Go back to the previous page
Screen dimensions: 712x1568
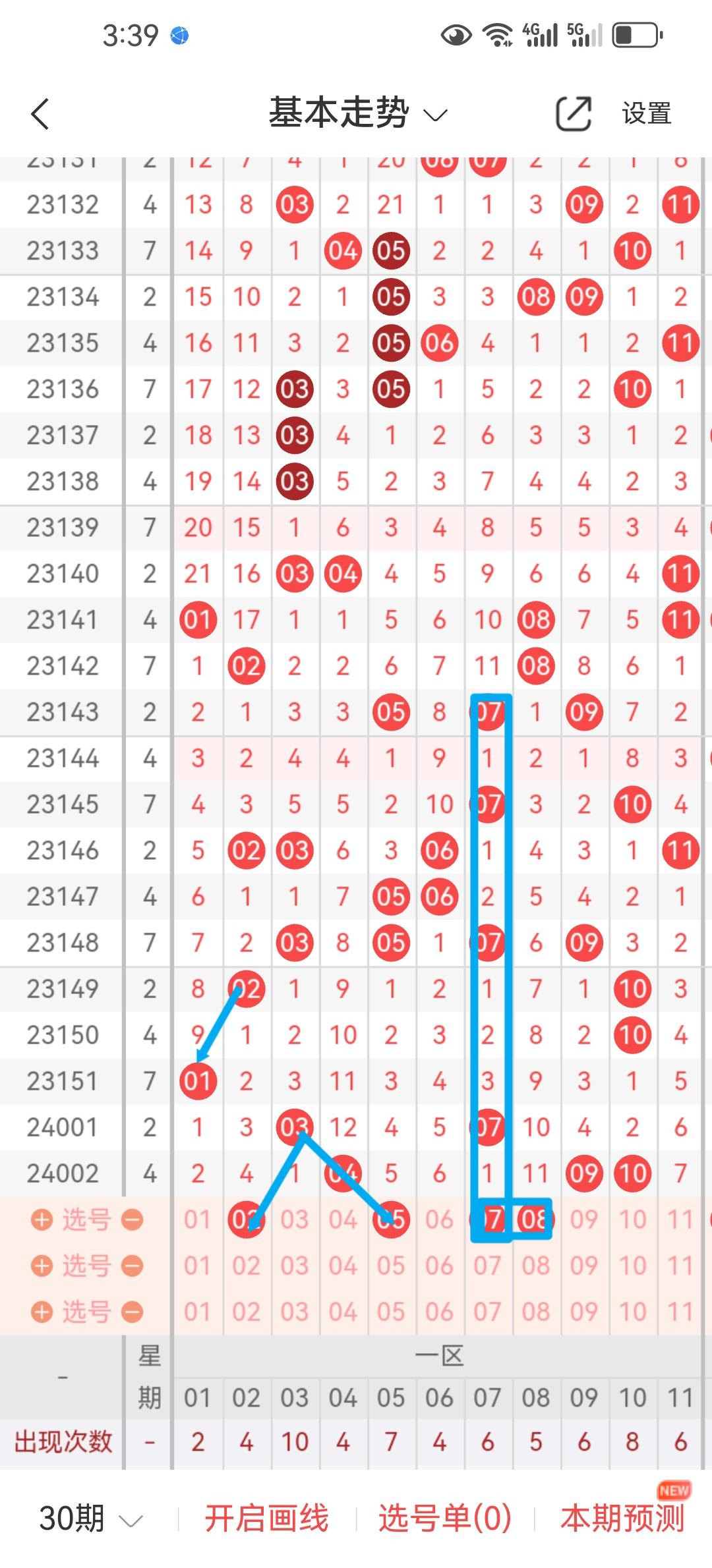pos(41,114)
